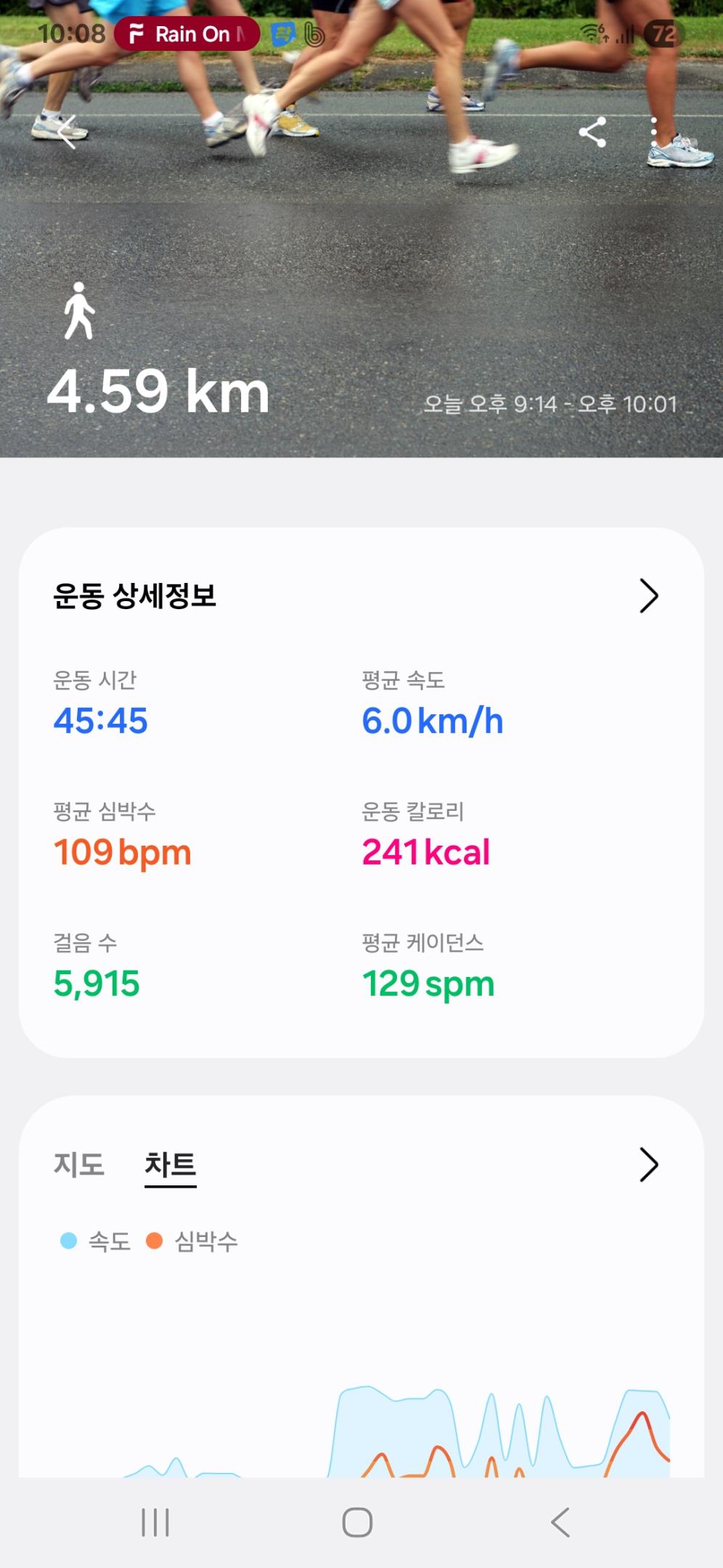Share this workout record
723x1568 pixels.
[x=592, y=132]
